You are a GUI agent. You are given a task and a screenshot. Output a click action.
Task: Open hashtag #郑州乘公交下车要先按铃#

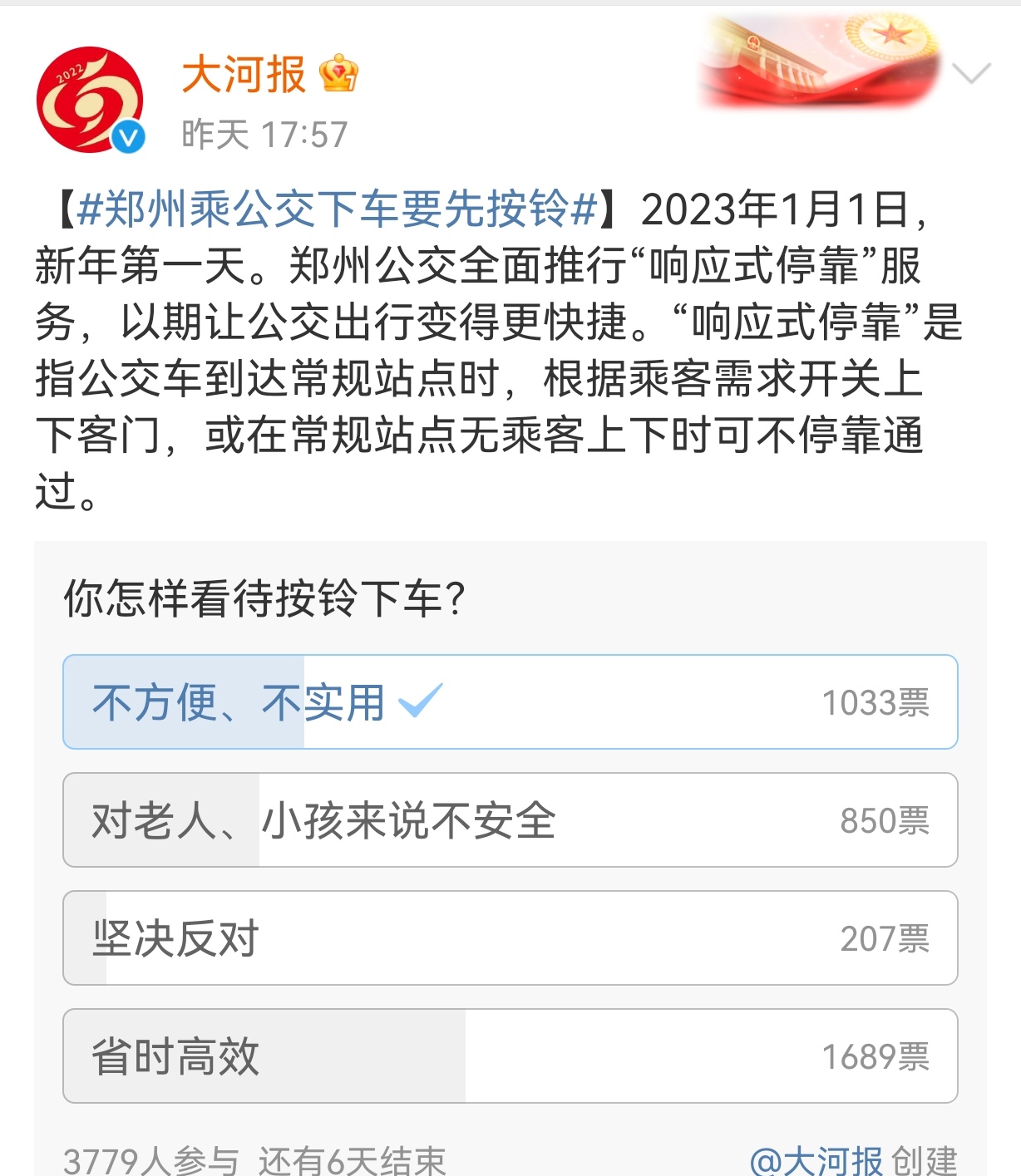[x=337, y=209]
